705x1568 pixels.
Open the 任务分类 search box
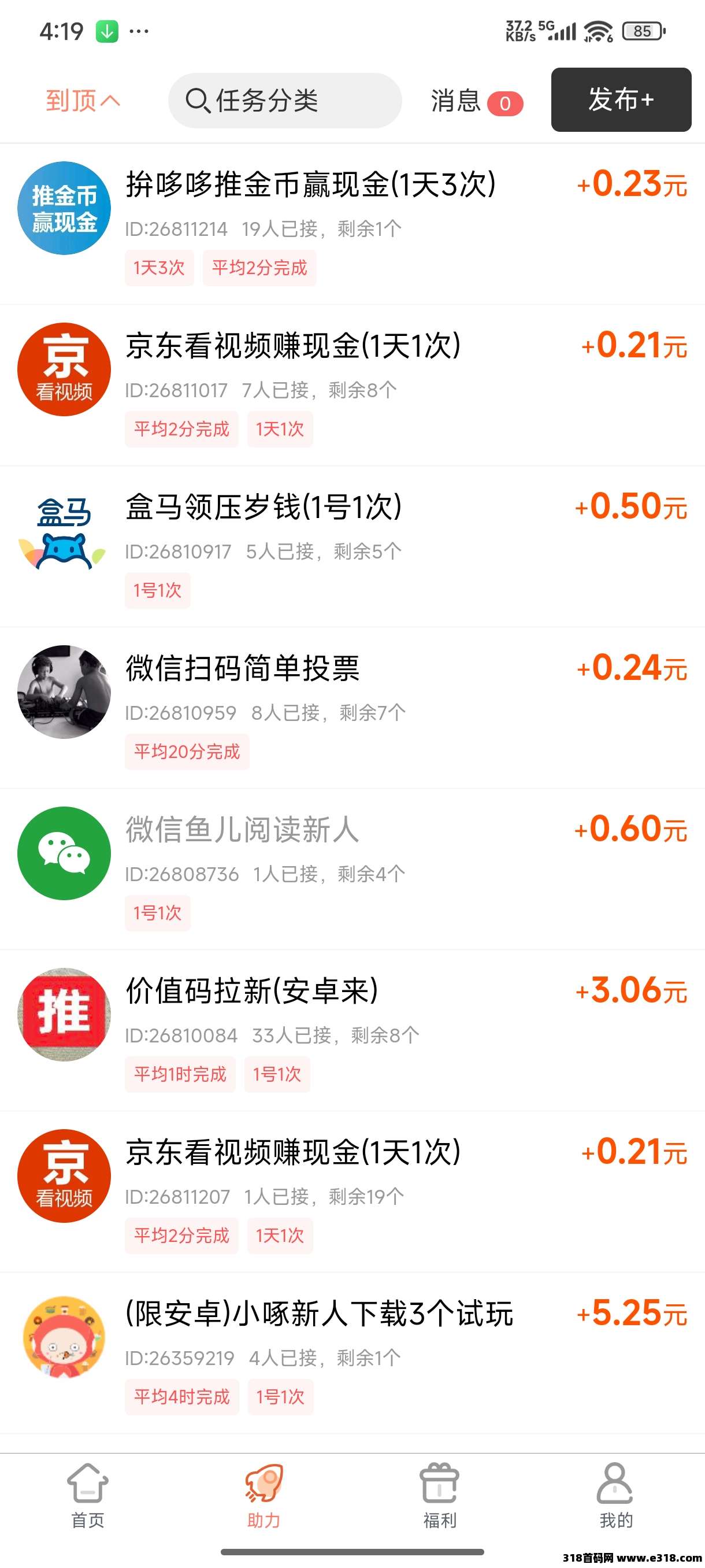coord(285,101)
